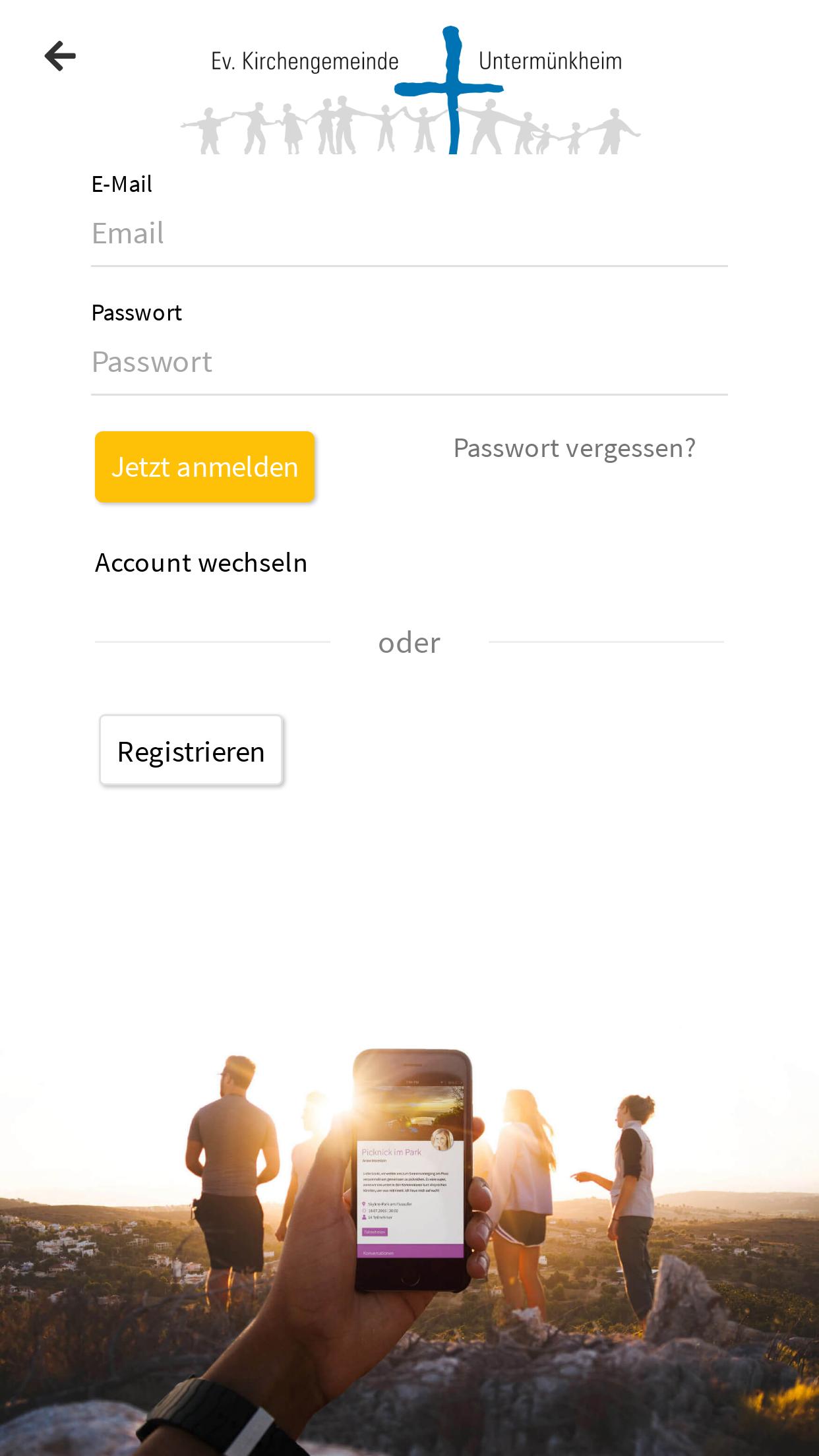The image size is (819, 1456).
Task: Focus the Email input field
Action: [x=409, y=234]
